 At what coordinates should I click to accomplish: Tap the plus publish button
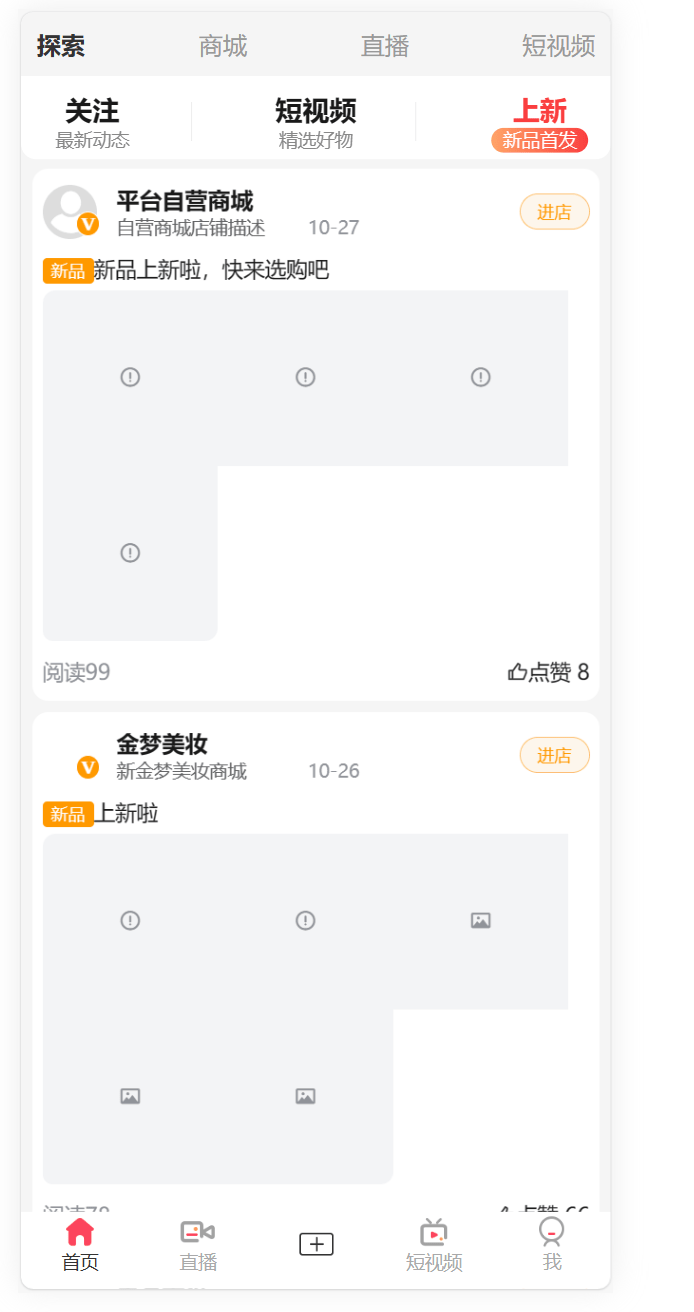coord(316,1244)
